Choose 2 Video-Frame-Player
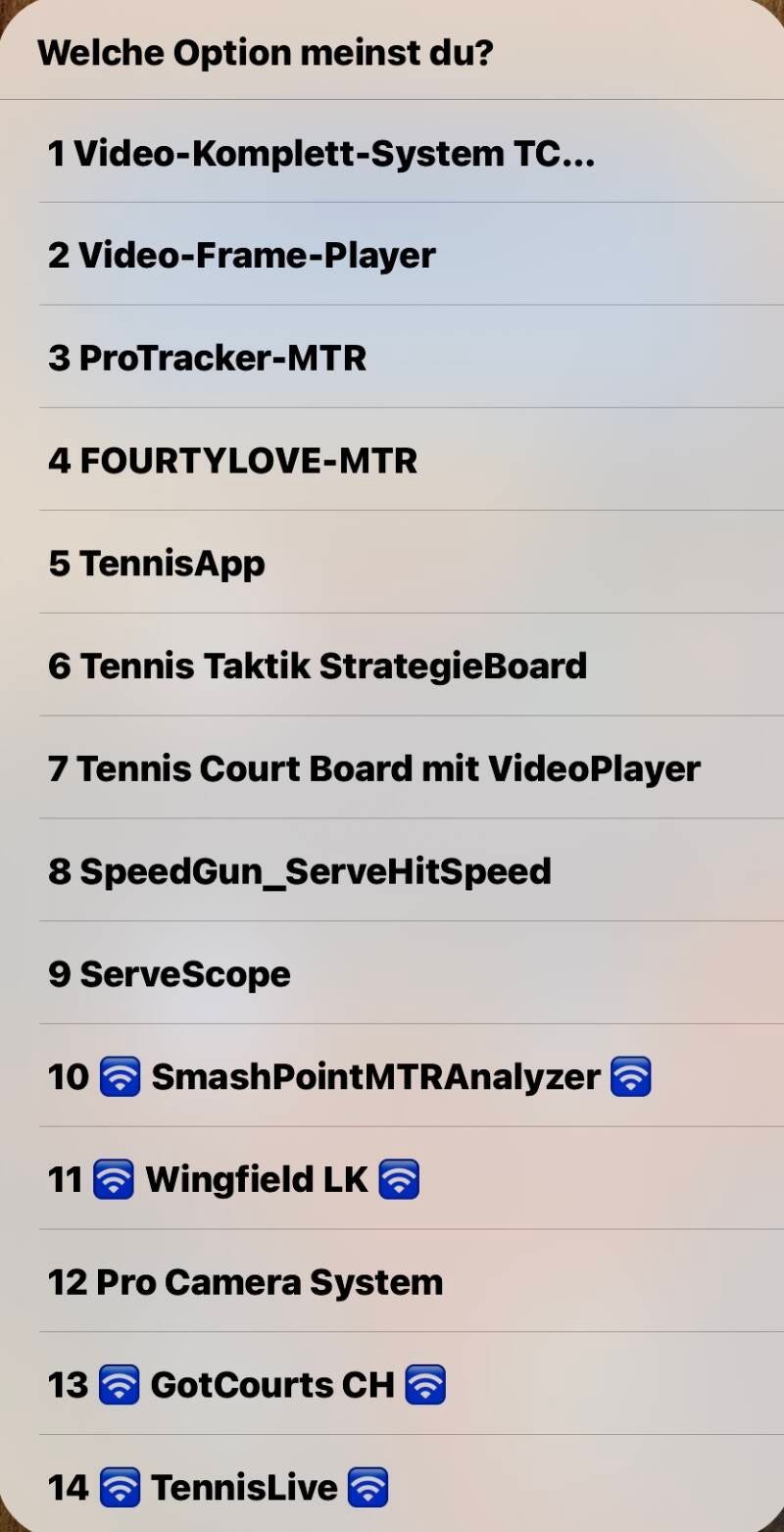 point(242,256)
